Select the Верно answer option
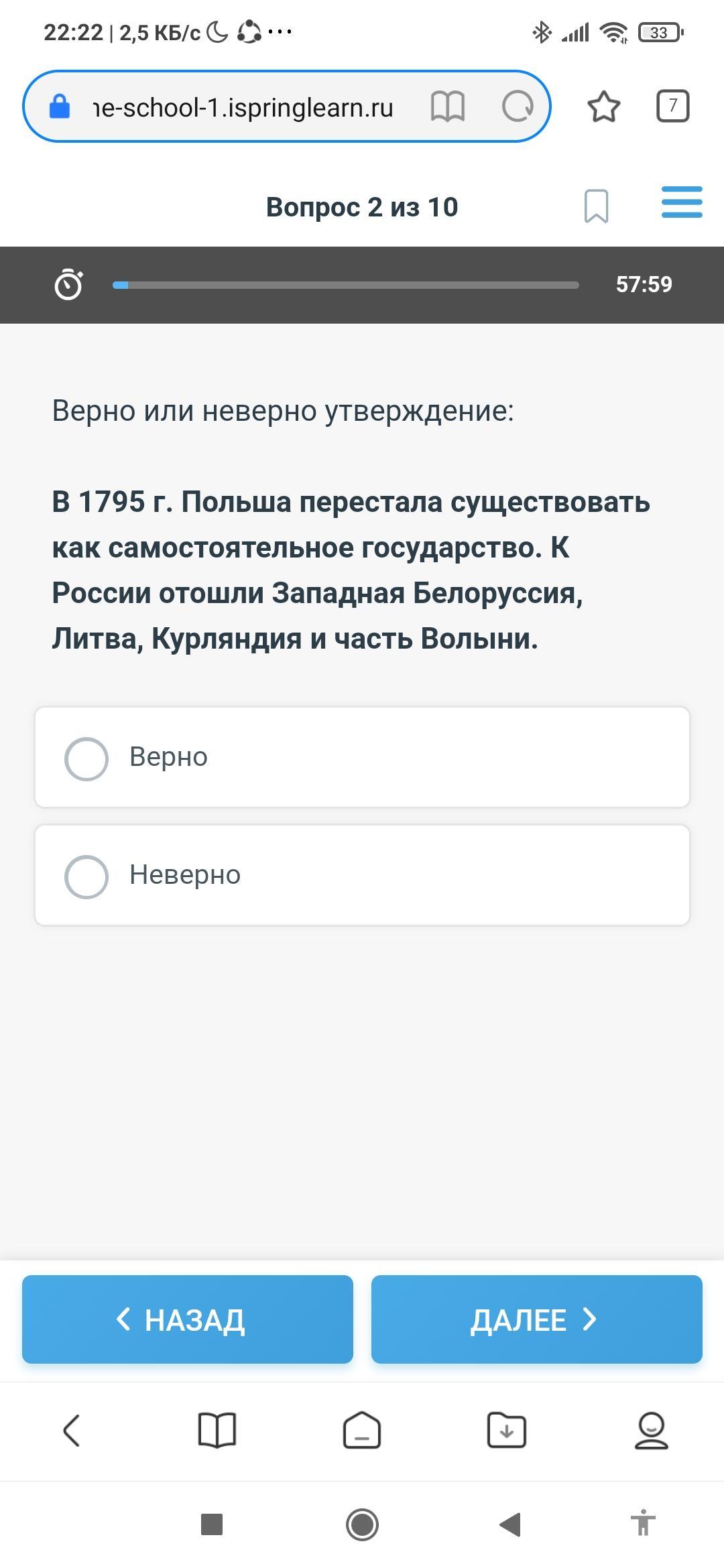 click(x=362, y=757)
